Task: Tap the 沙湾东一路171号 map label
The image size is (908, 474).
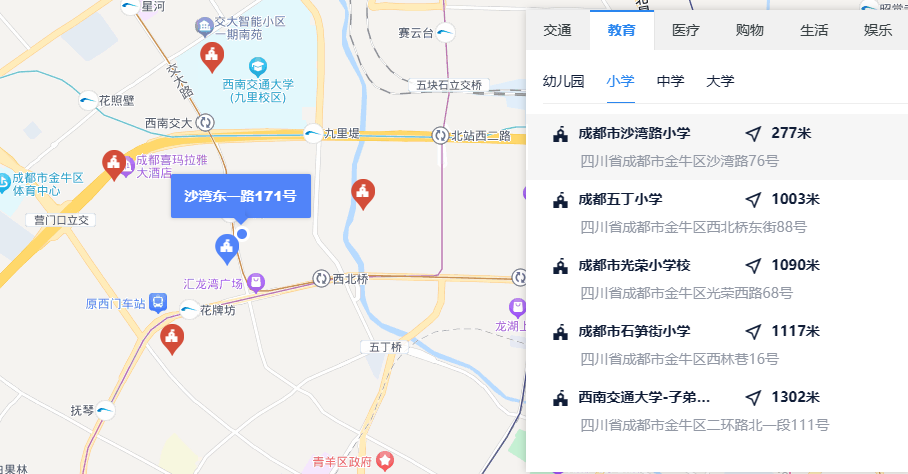Action: (x=241, y=196)
